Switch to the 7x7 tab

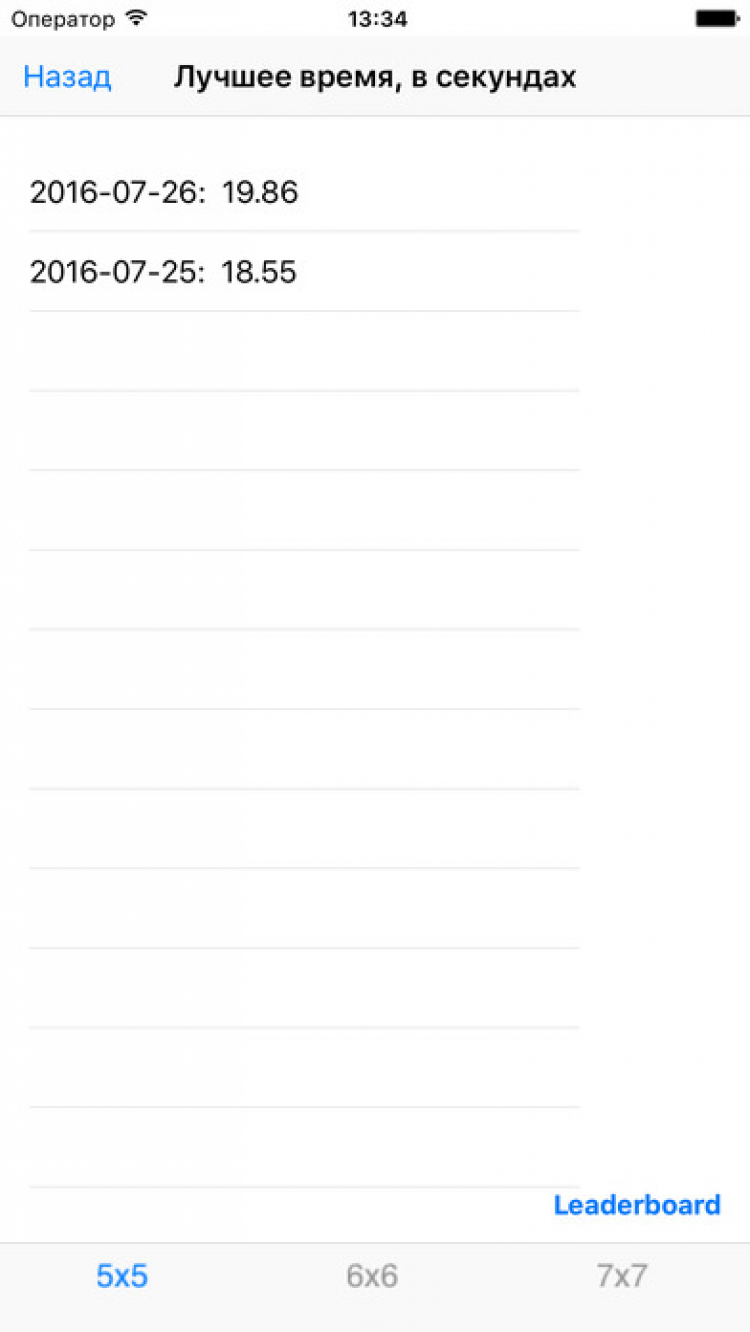click(622, 1276)
